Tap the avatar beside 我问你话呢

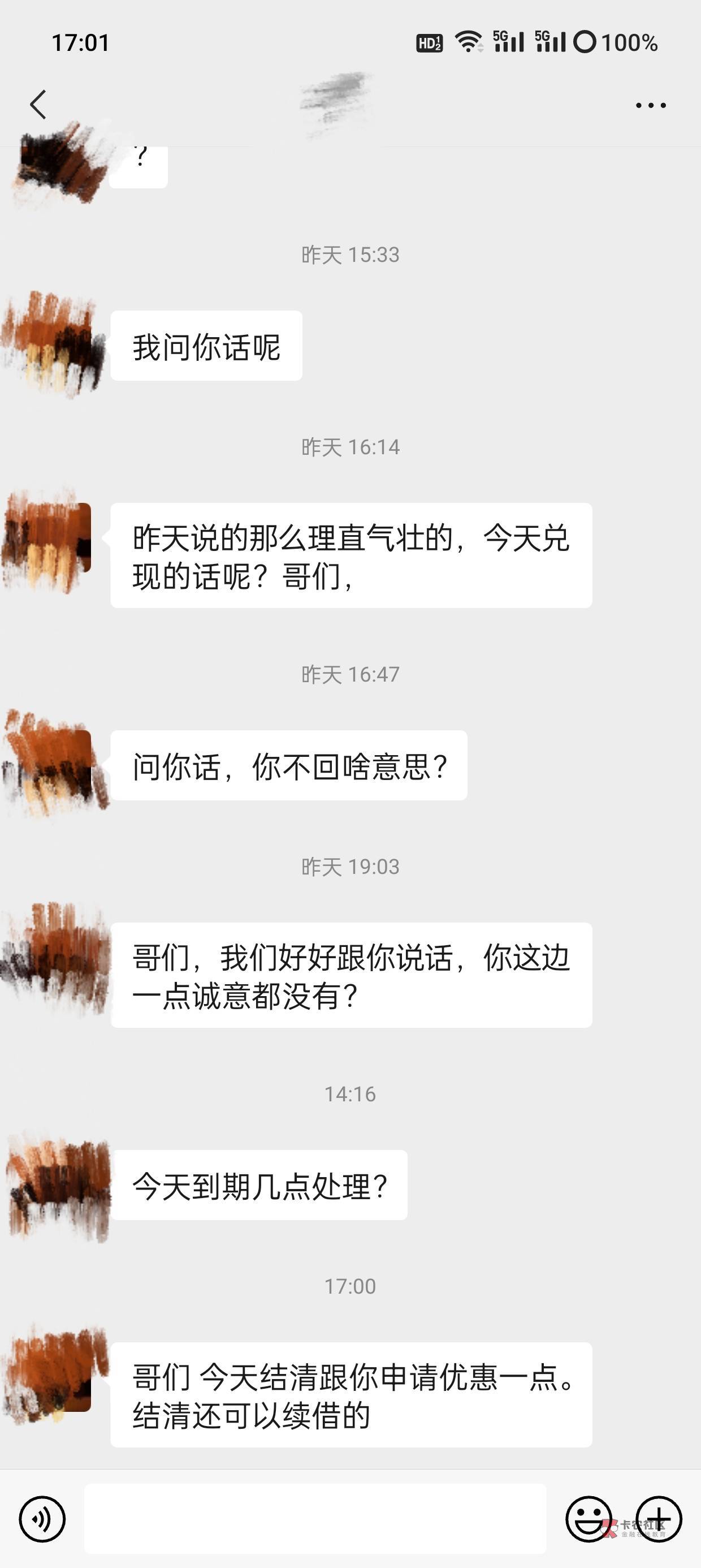click(54, 345)
